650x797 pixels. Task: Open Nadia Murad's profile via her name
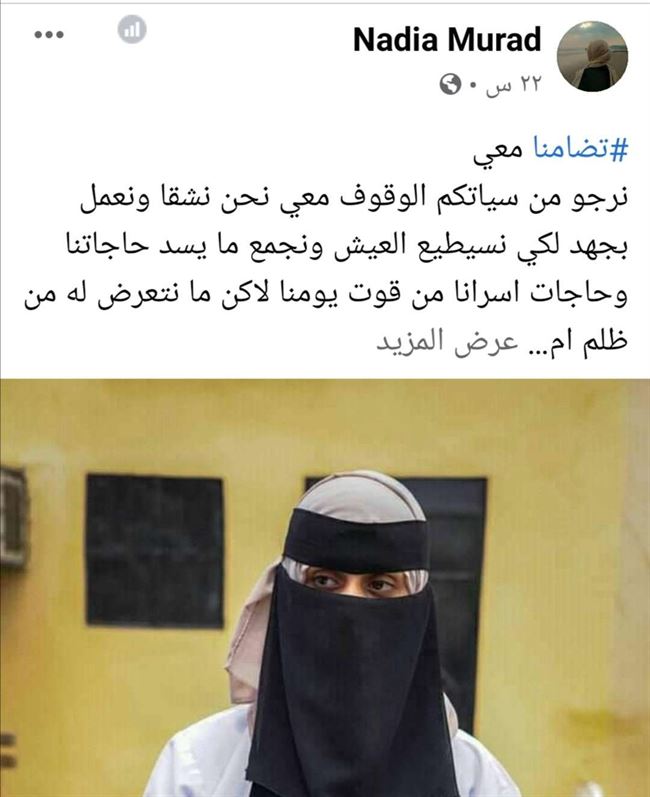[x=447, y=40]
